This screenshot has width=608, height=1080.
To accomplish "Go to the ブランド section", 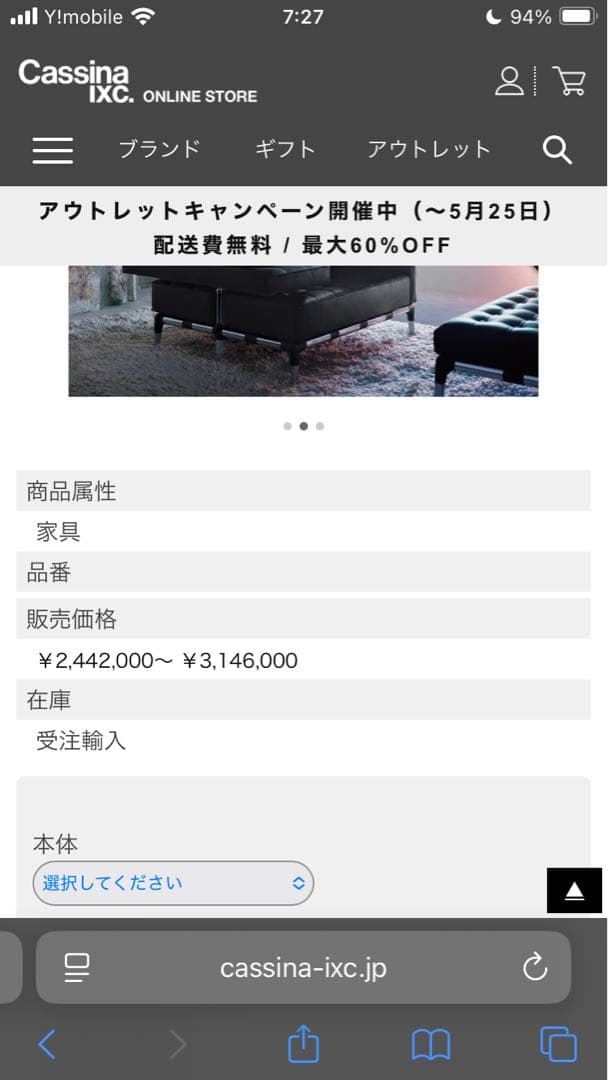I will click(159, 149).
